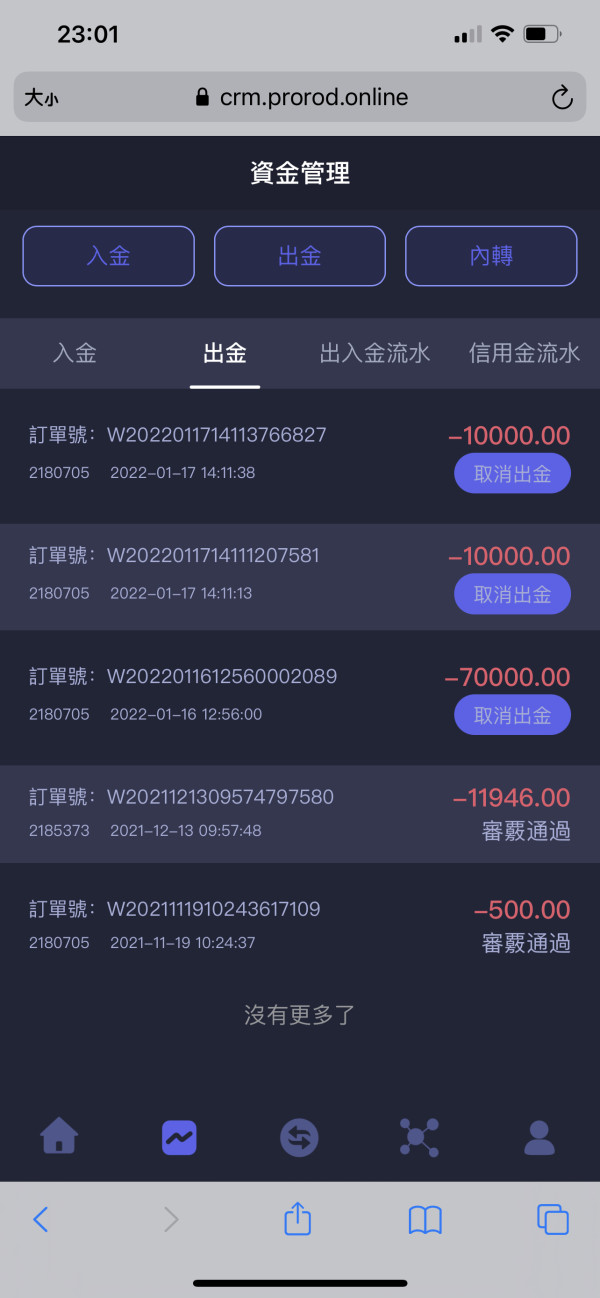The image size is (600, 1298).
Task: Open the exchange arrows icon in the bottom bar
Action: [x=299, y=1137]
